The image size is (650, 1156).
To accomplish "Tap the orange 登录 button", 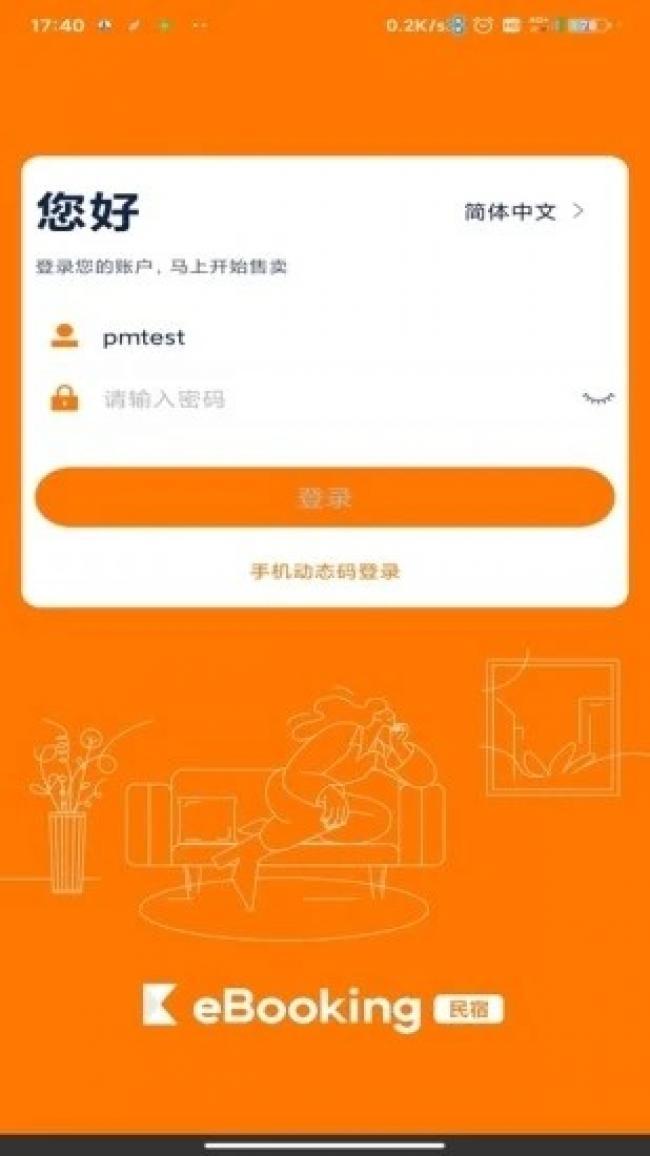I will tap(324, 498).
